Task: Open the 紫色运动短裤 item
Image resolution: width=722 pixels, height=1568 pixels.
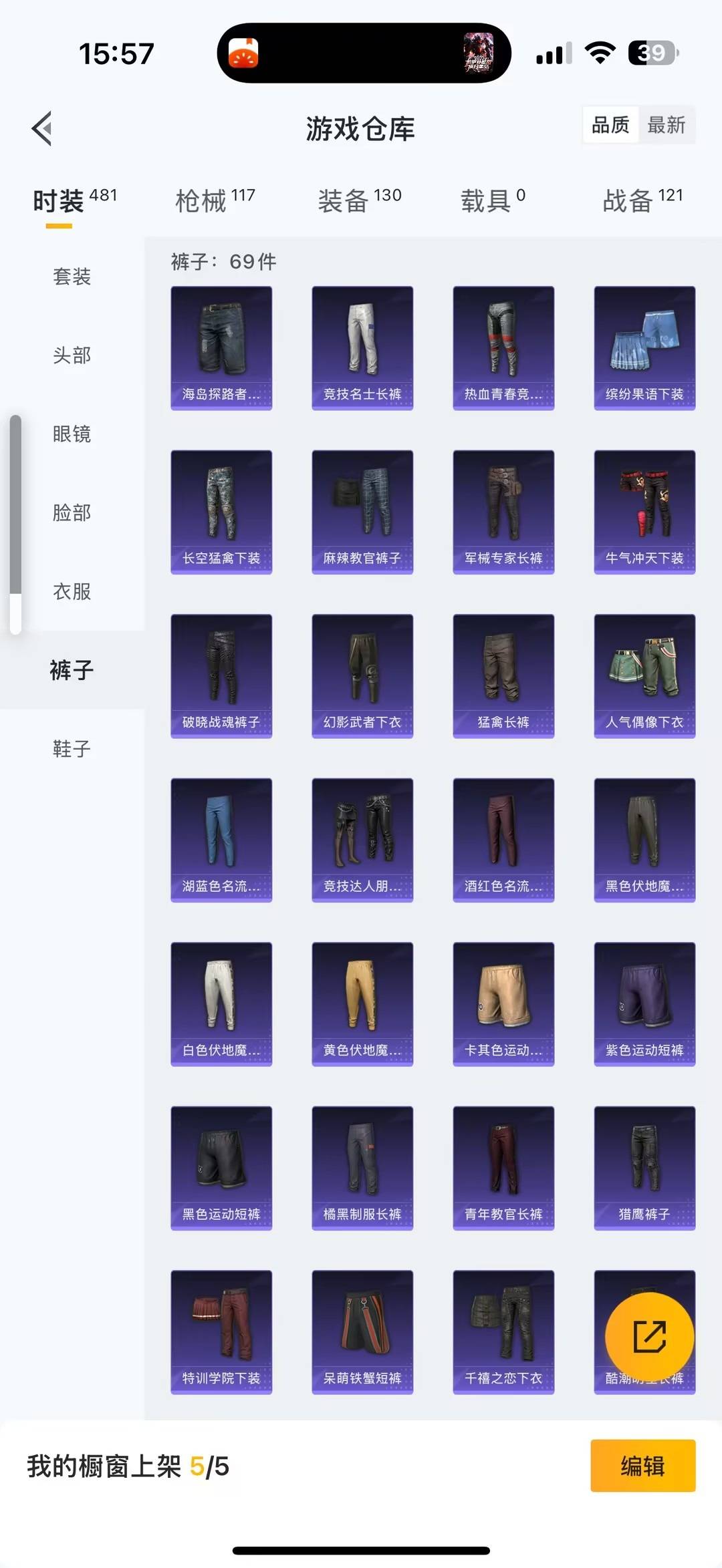Action: (x=644, y=1003)
